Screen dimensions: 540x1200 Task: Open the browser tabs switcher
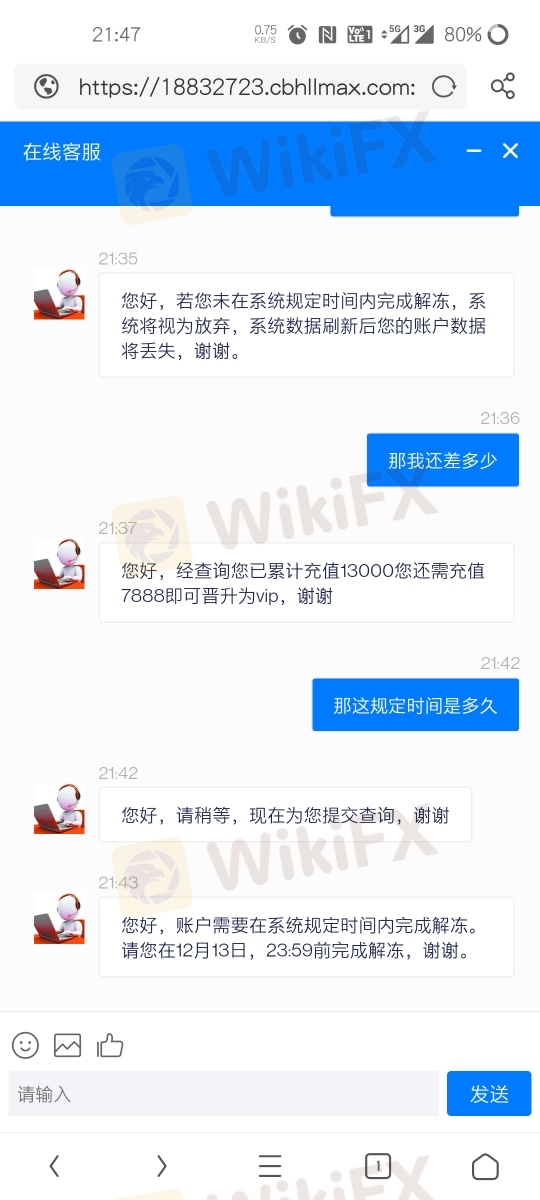click(378, 1166)
